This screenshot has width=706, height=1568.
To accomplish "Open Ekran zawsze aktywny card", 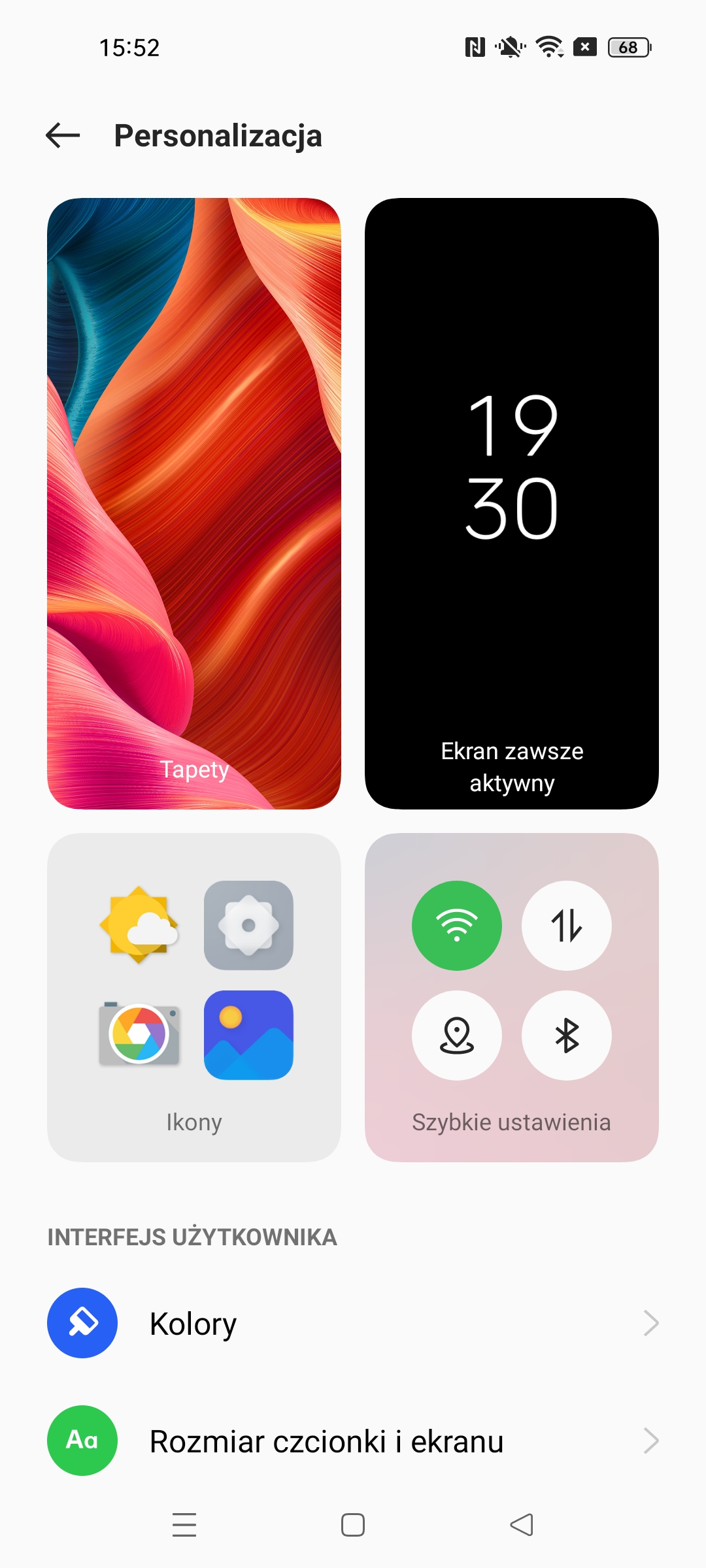I will click(511, 503).
